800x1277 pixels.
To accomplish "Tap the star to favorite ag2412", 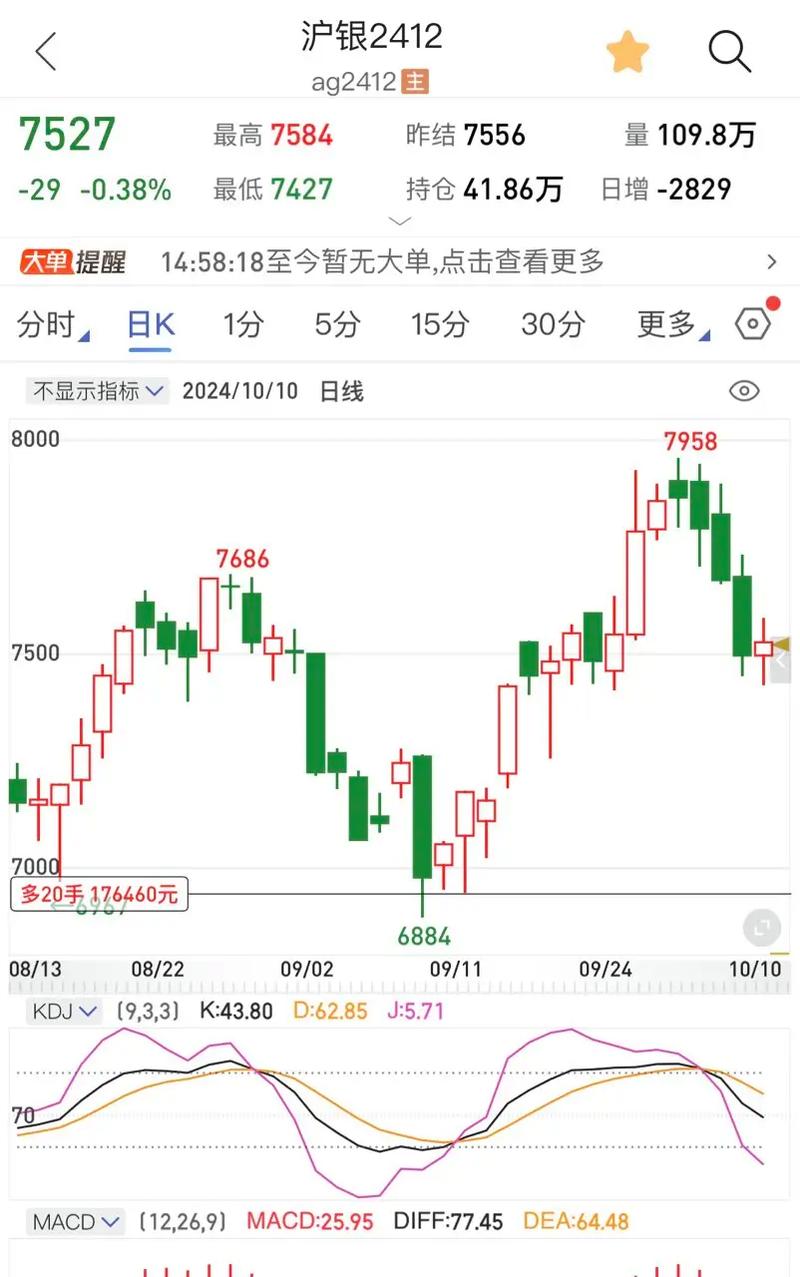I will (x=628, y=52).
